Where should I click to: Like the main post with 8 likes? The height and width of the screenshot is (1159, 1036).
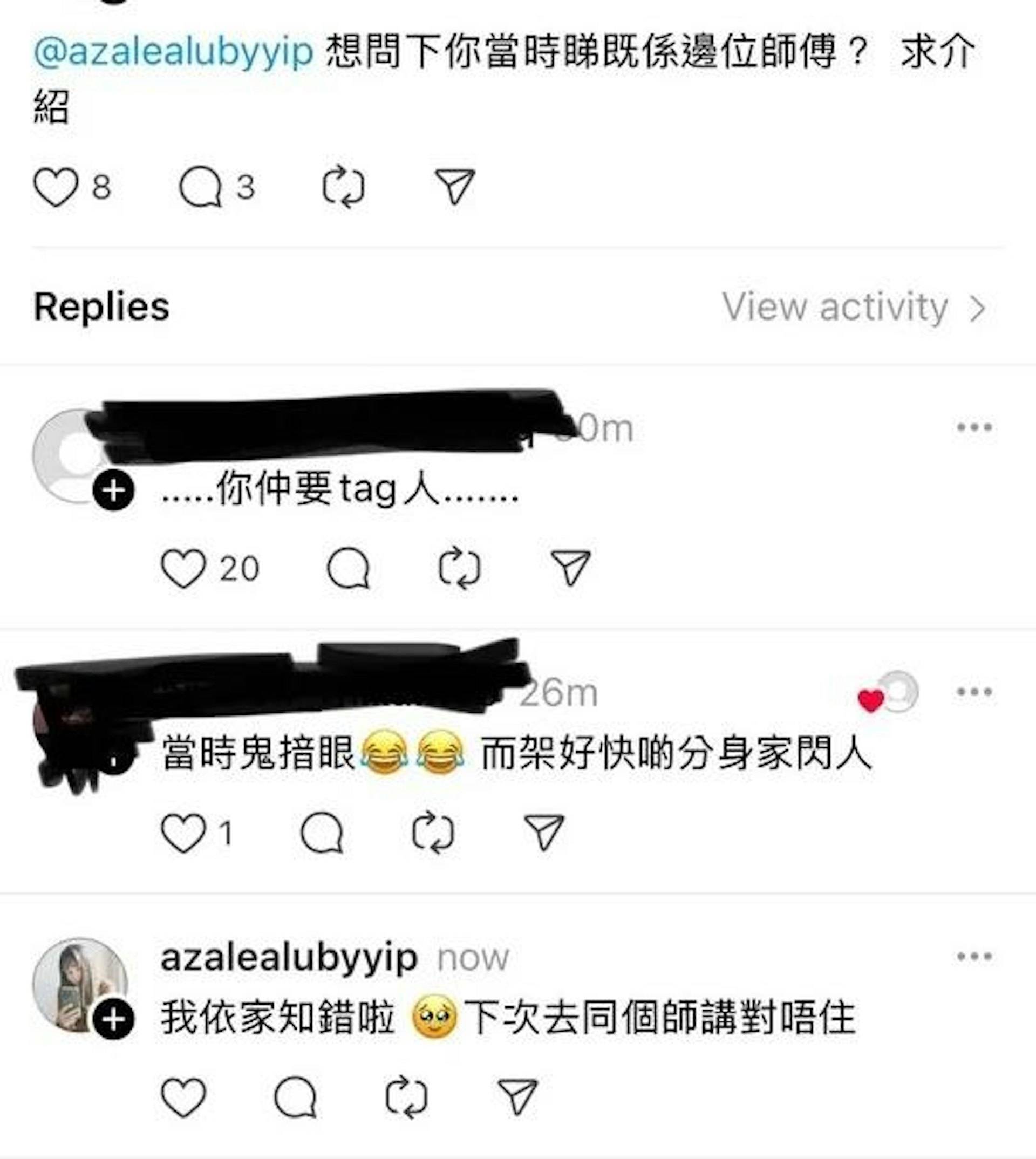click(x=56, y=187)
